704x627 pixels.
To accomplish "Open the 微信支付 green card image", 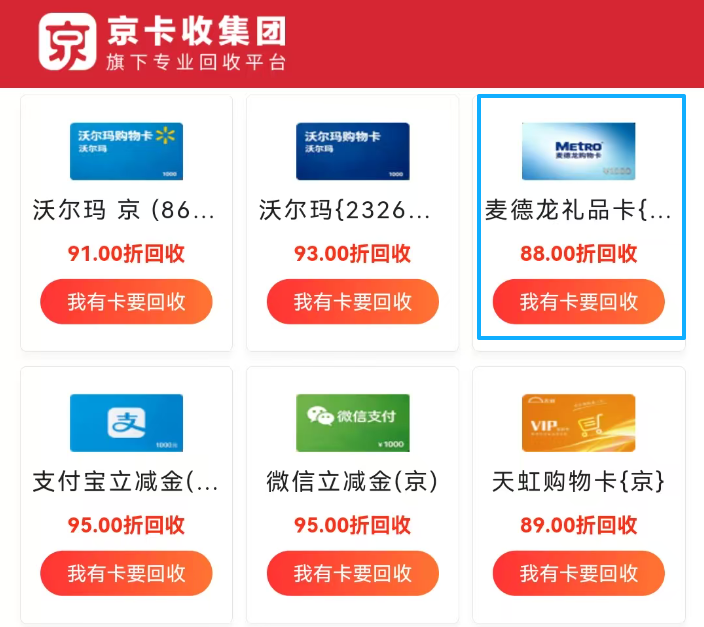I will (x=352, y=423).
